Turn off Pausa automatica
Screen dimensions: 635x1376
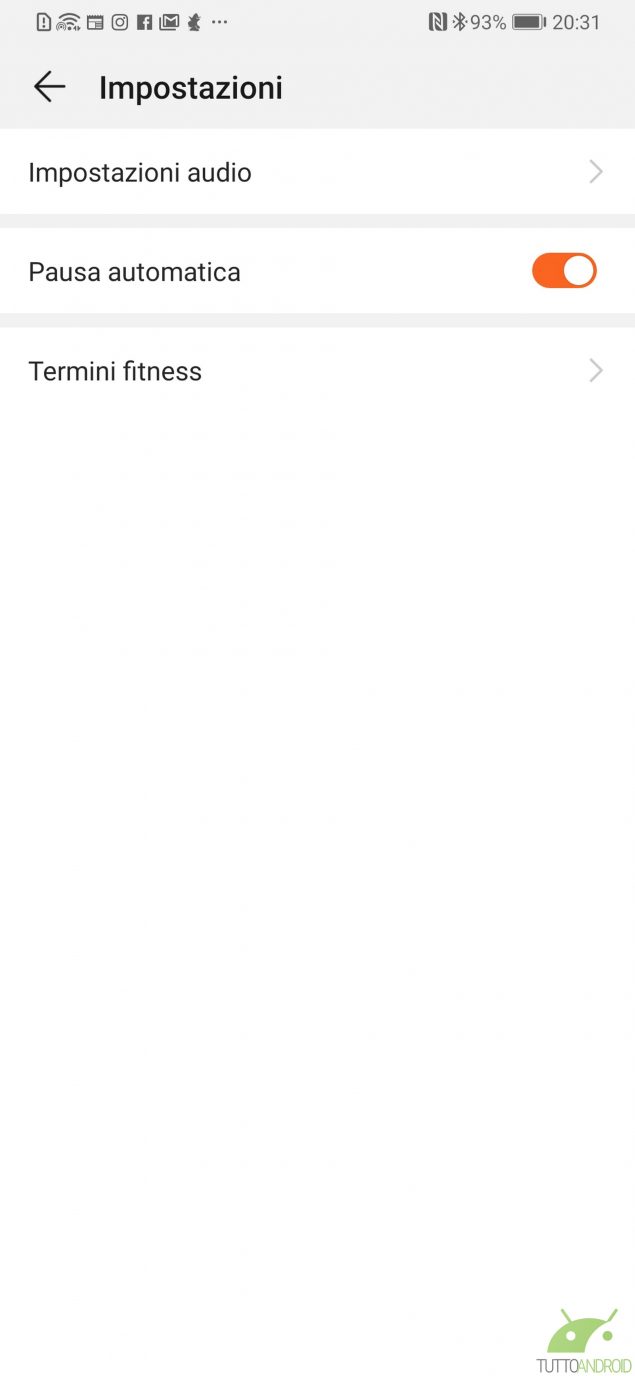point(564,271)
